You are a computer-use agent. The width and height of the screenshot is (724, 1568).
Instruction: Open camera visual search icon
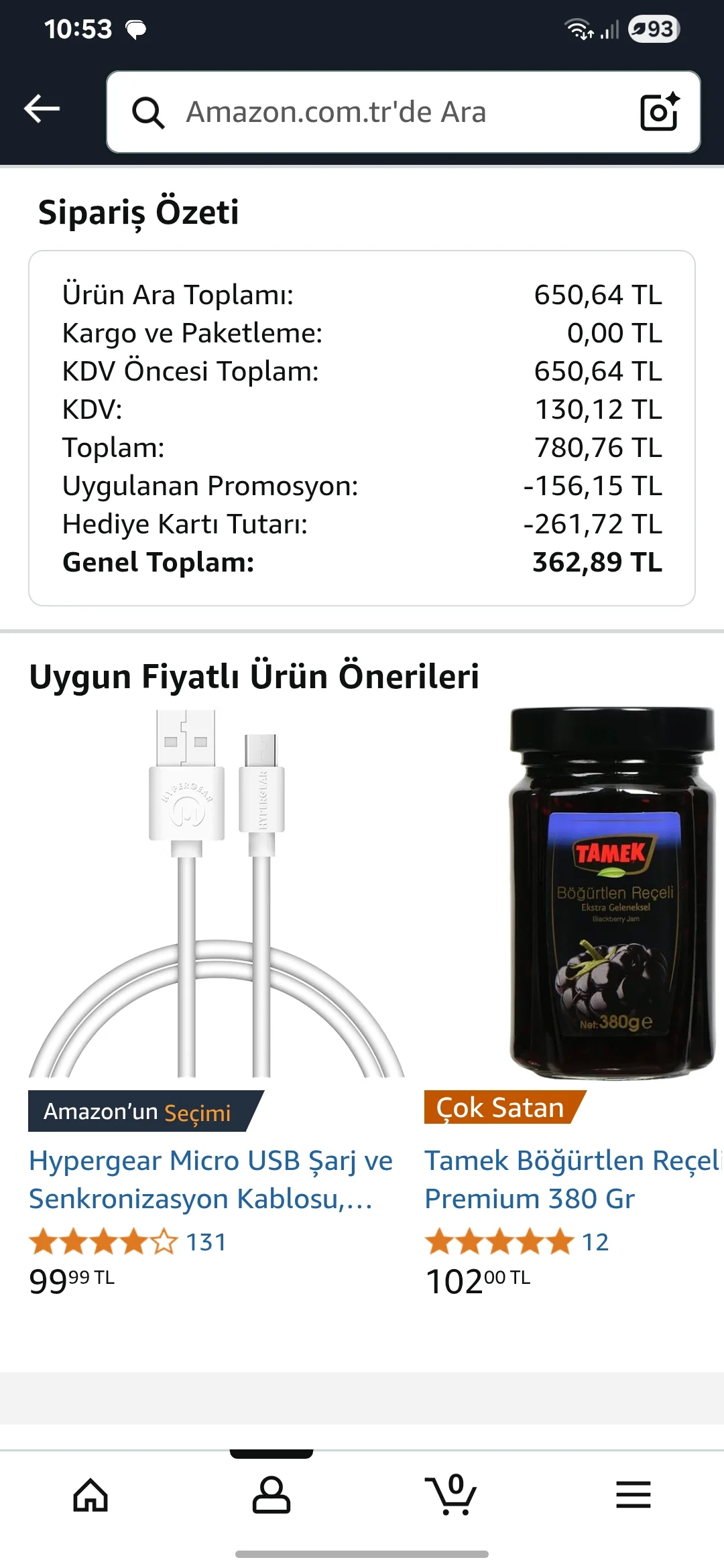pyautogui.click(x=659, y=112)
